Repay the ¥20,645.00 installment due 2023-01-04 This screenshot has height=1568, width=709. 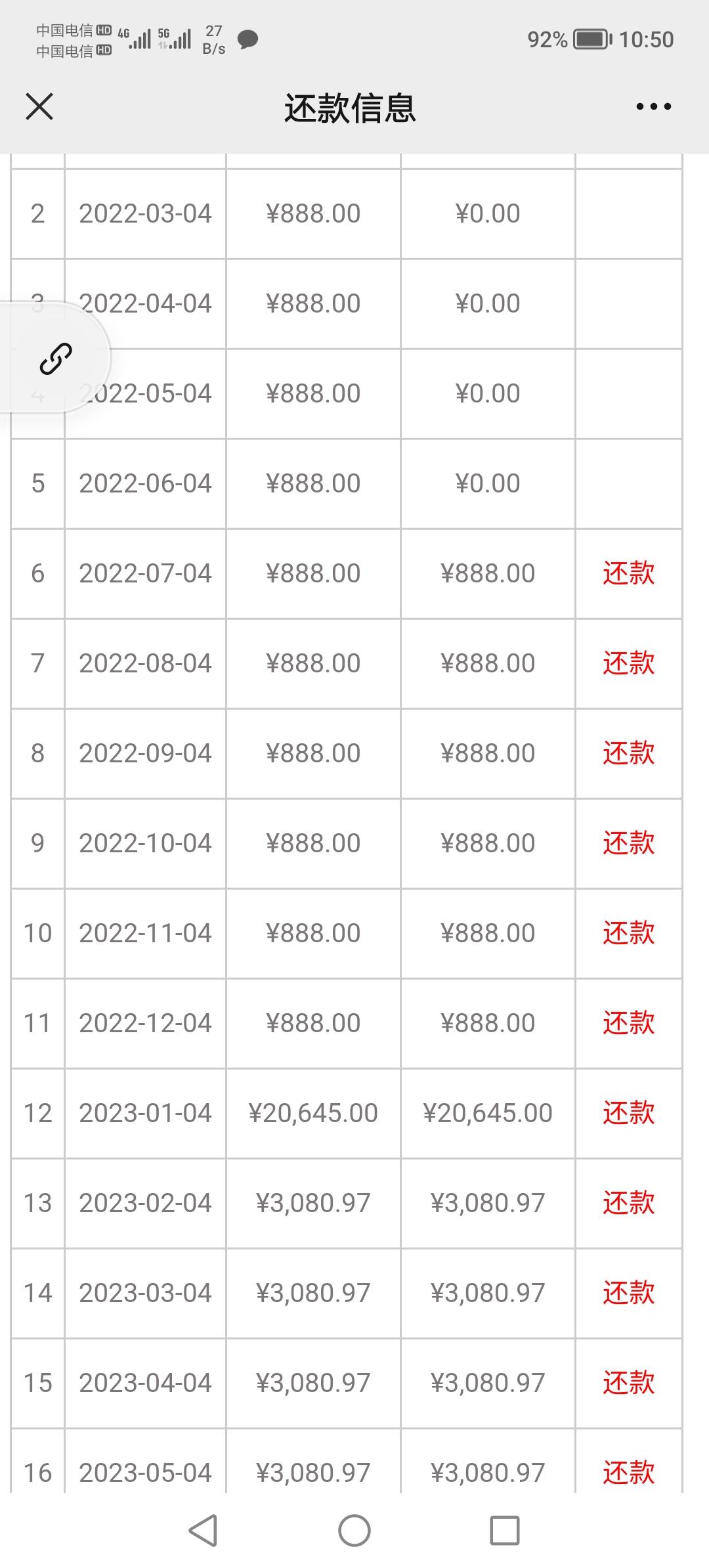pyautogui.click(x=628, y=1113)
